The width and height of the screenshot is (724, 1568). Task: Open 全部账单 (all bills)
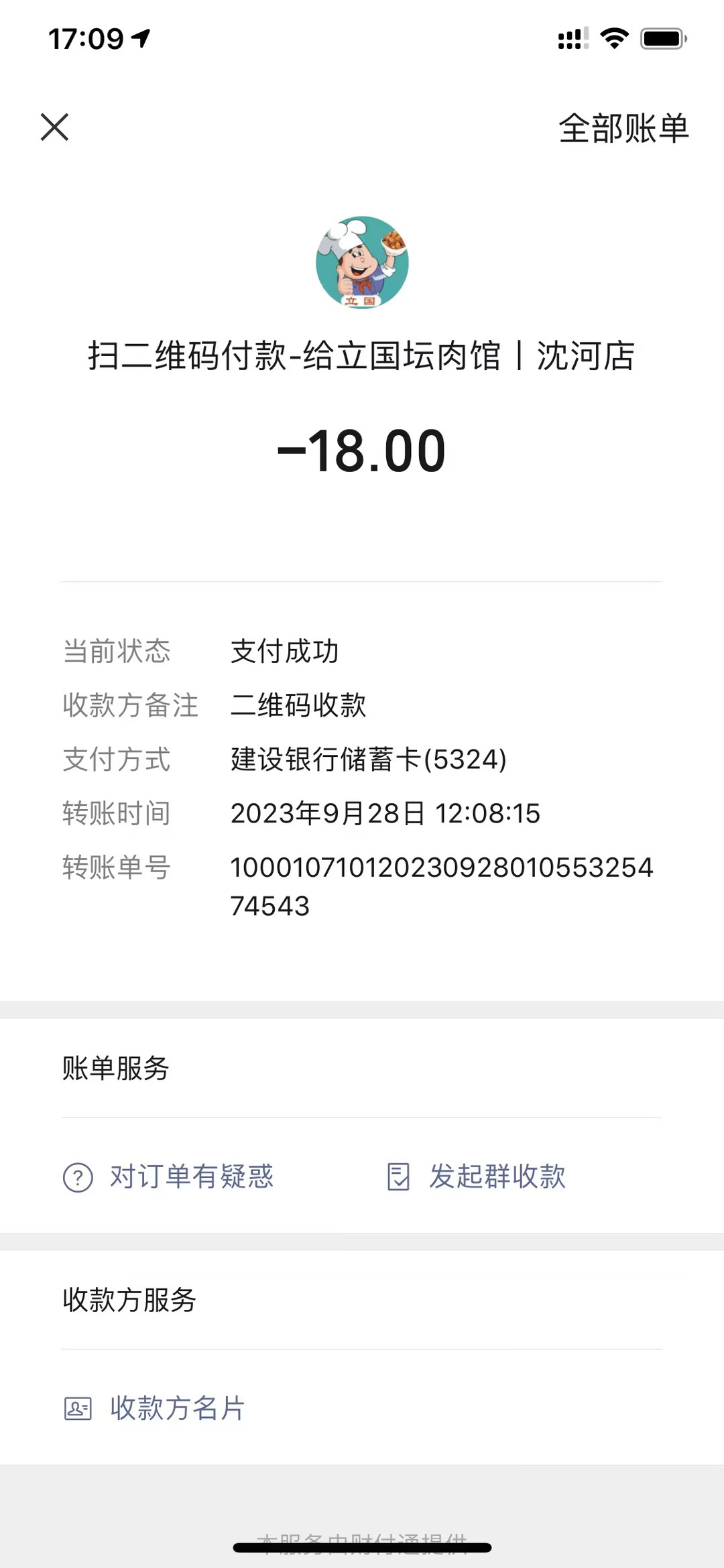[x=623, y=128]
